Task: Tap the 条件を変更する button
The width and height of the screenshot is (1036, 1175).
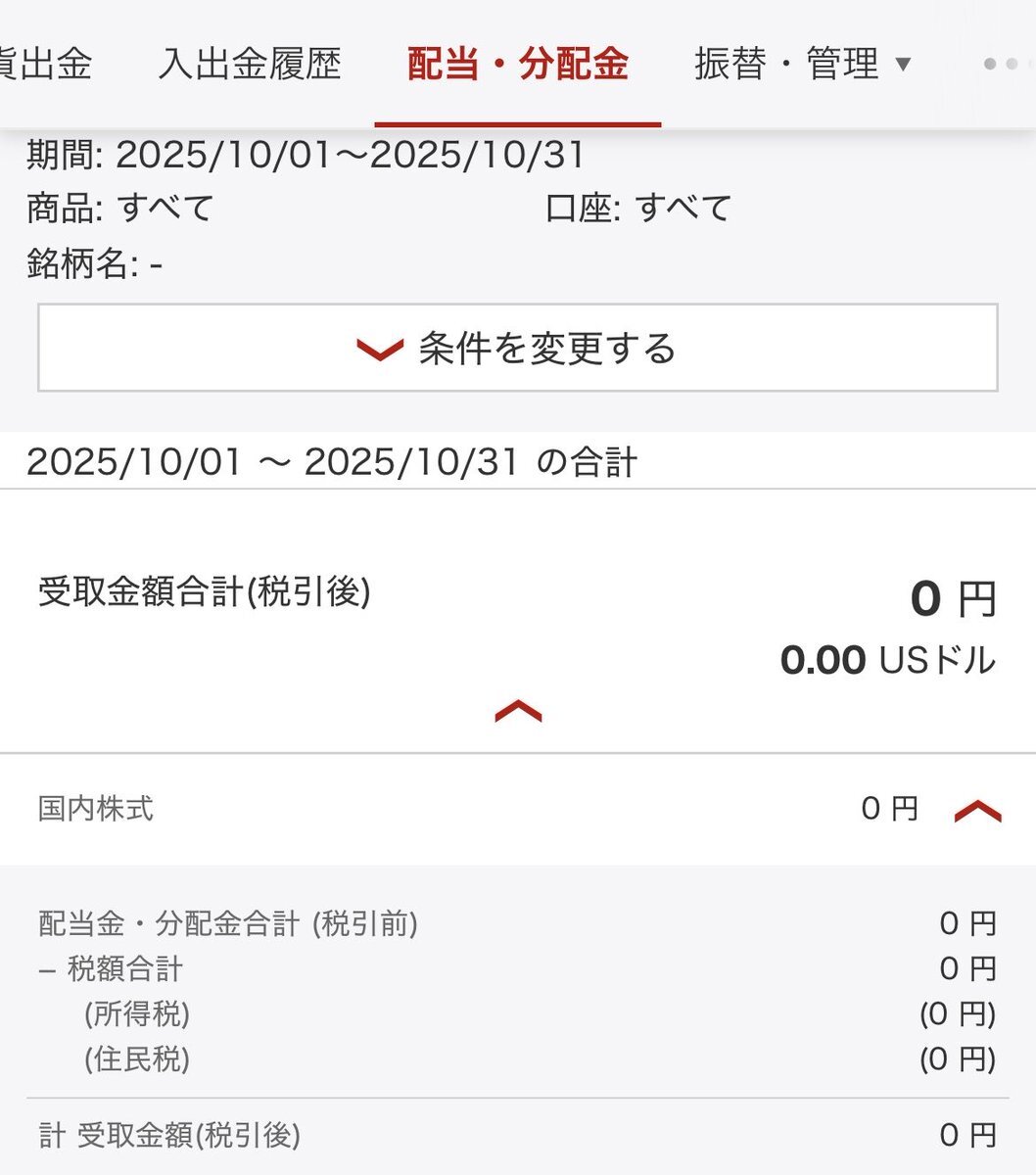Action: (x=517, y=348)
